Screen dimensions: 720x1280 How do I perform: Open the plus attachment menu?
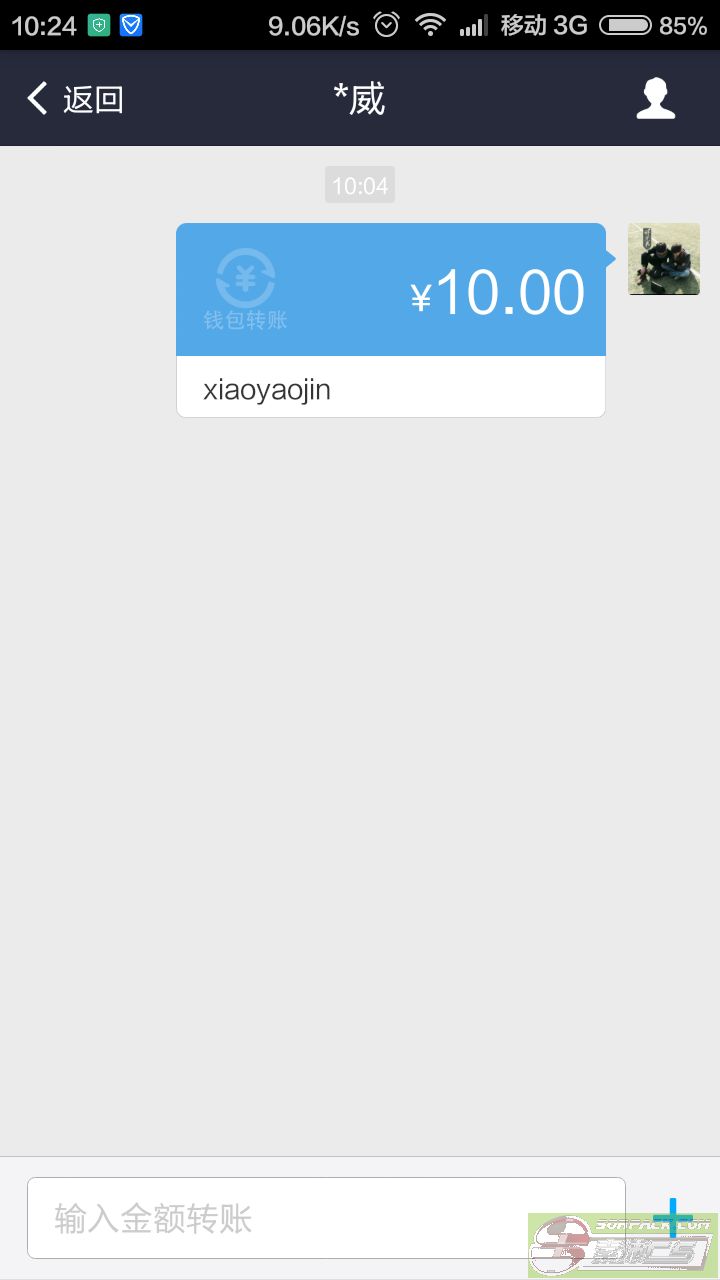coord(672,1217)
